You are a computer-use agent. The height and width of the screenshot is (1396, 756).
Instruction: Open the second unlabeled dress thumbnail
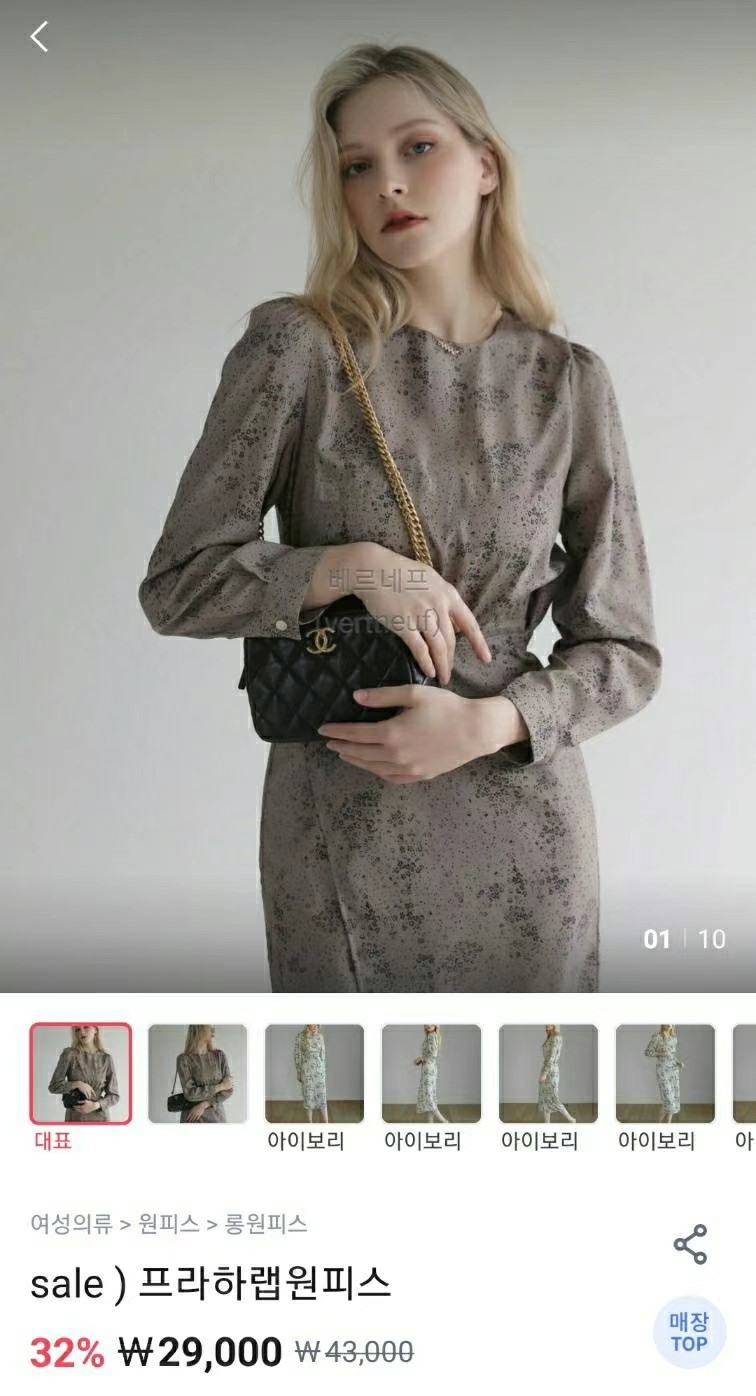(x=197, y=1073)
